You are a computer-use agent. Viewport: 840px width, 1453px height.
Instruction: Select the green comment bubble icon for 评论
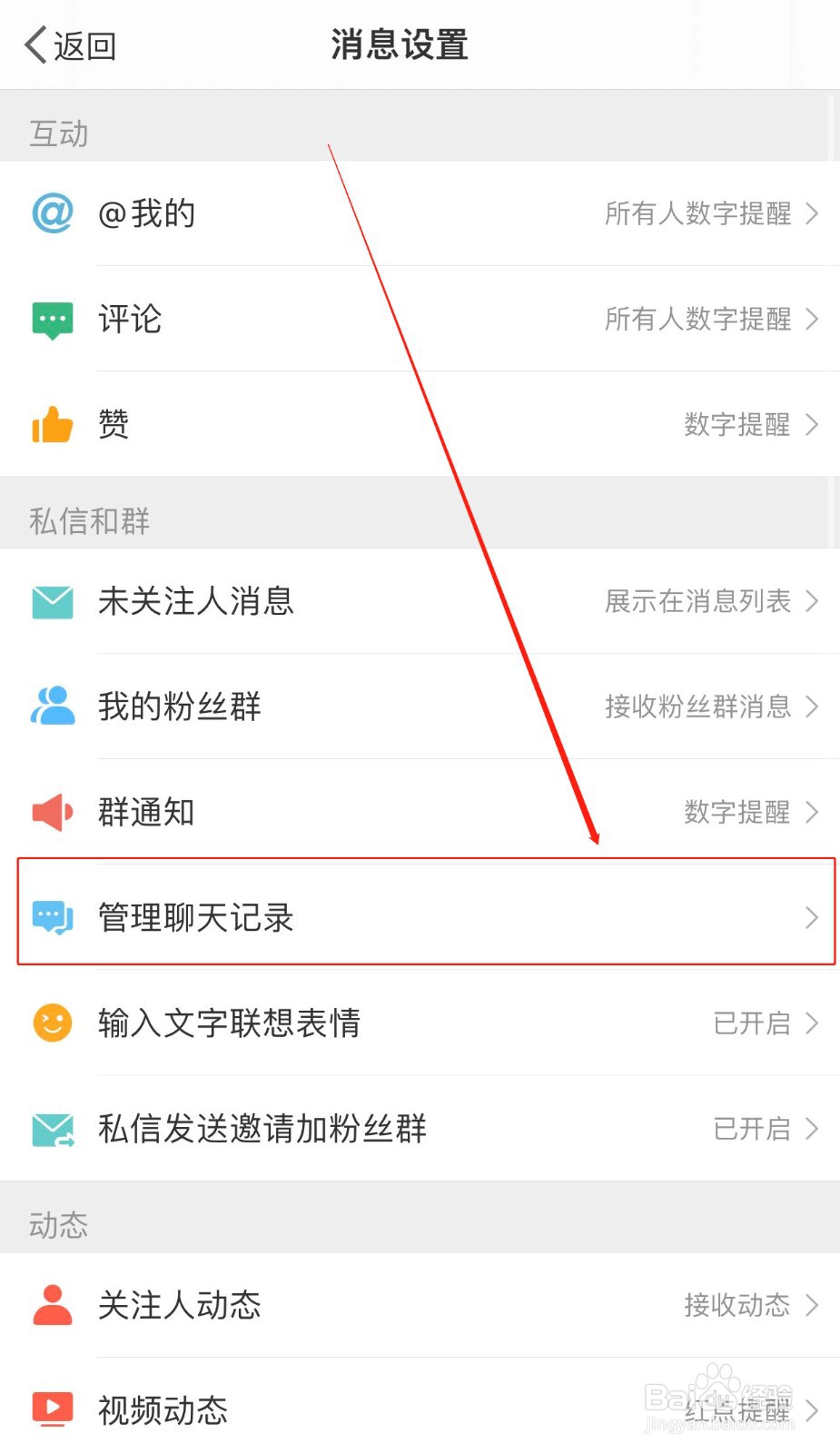click(x=52, y=320)
